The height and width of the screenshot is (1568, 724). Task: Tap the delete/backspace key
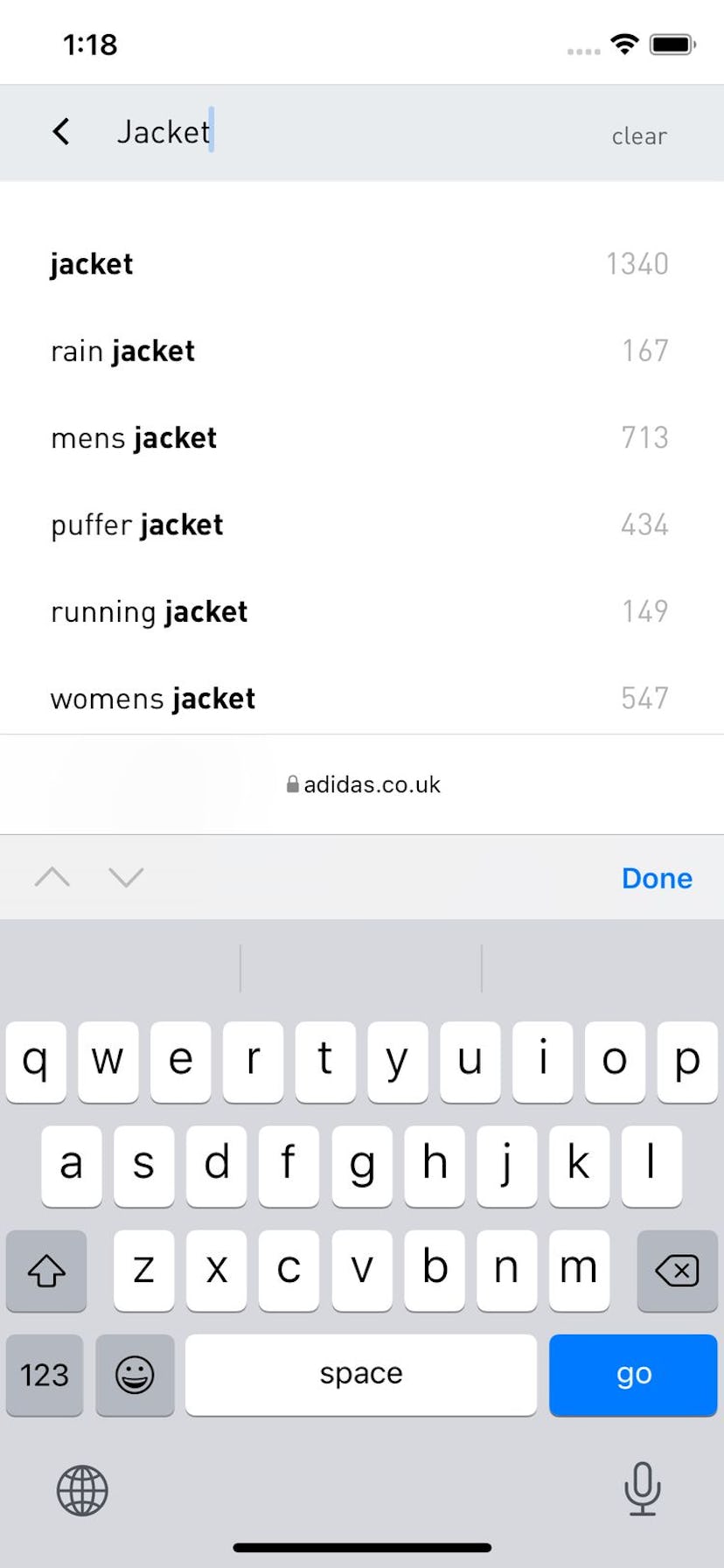point(678,1272)
